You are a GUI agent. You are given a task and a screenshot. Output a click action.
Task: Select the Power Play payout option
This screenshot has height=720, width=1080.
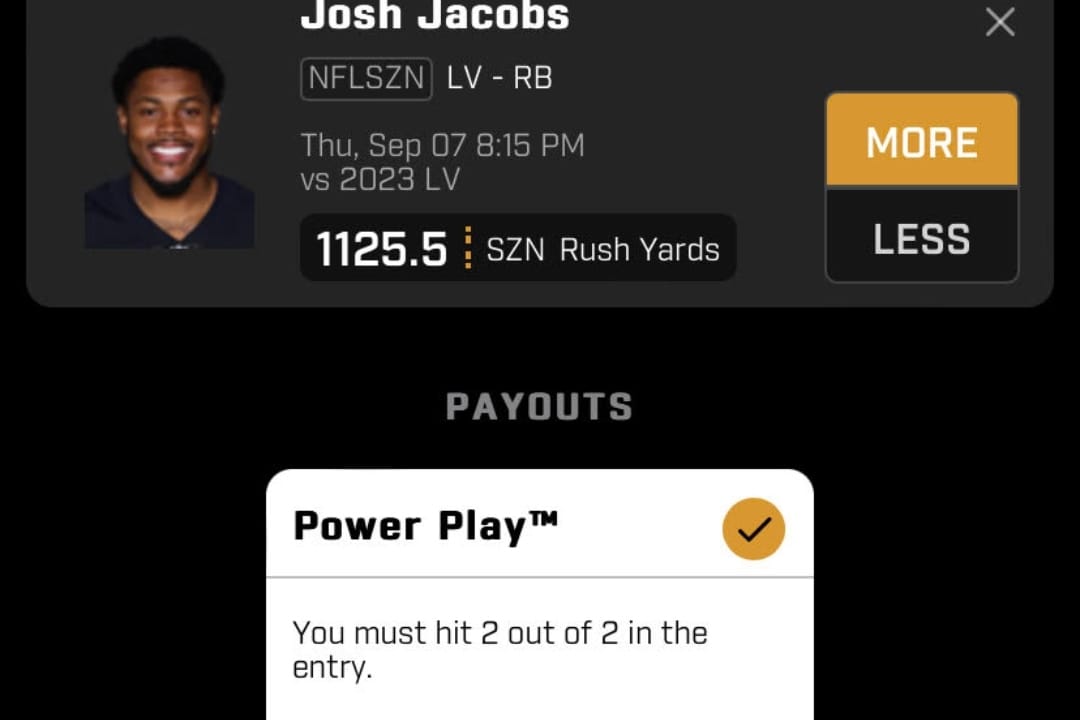coord(753,528)
